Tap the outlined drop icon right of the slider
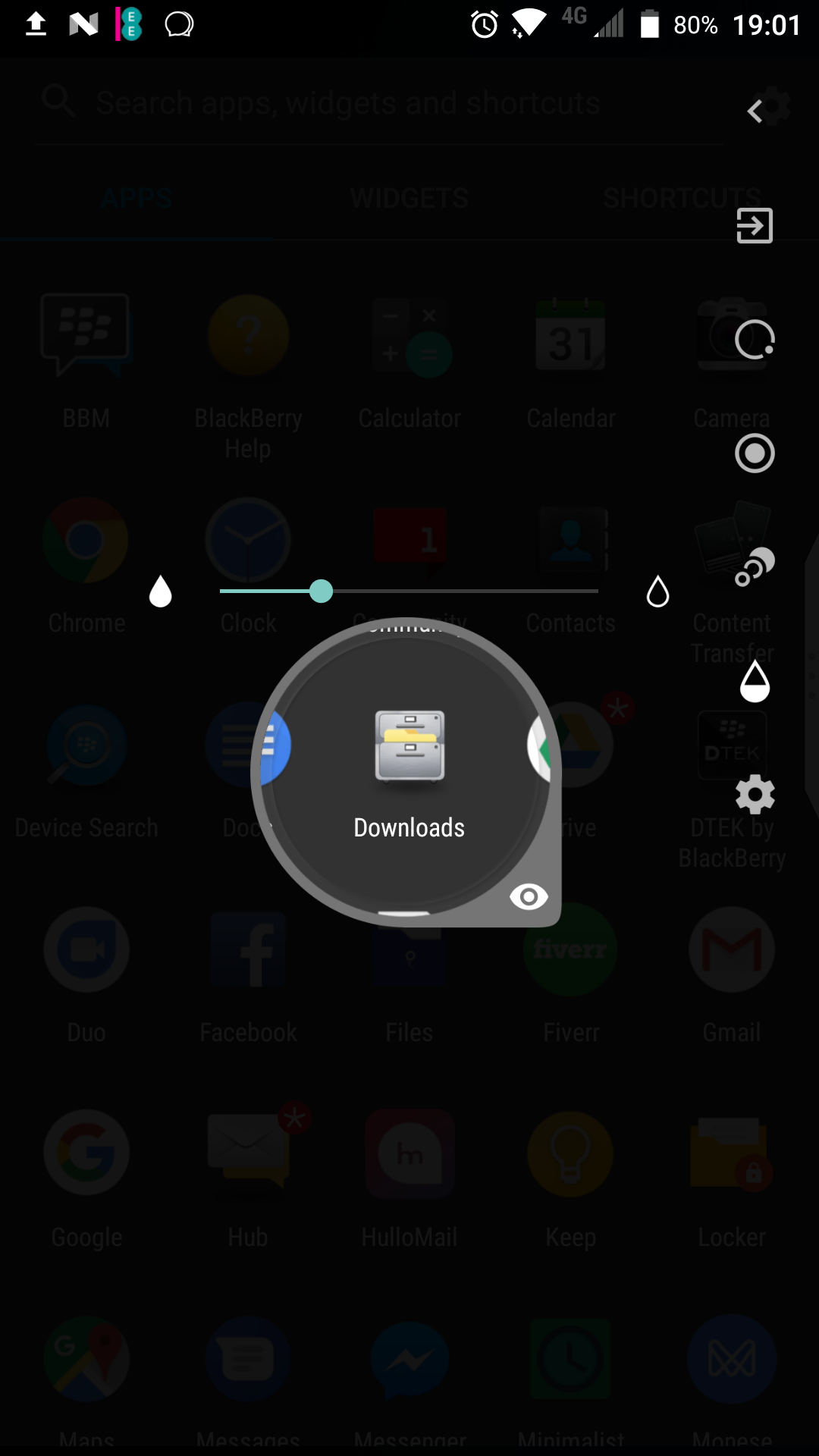This screenshot has width=819, height=1456. tap(657, 591)
